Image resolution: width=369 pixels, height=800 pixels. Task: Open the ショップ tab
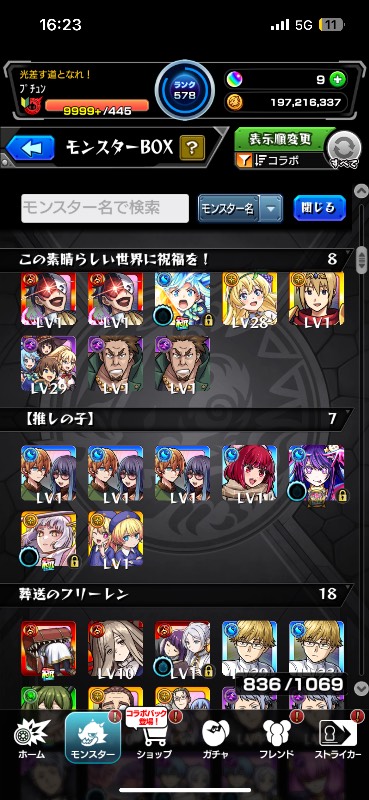[x=154, y=738]
